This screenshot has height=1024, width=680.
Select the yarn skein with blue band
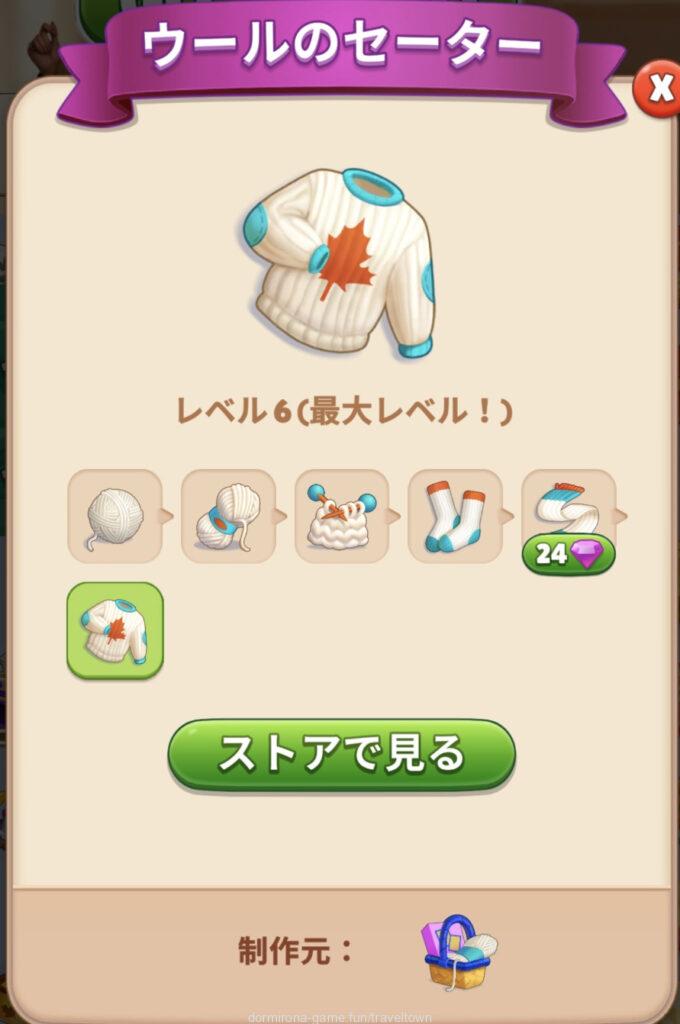pyautogui.click(x=228, y=516)
